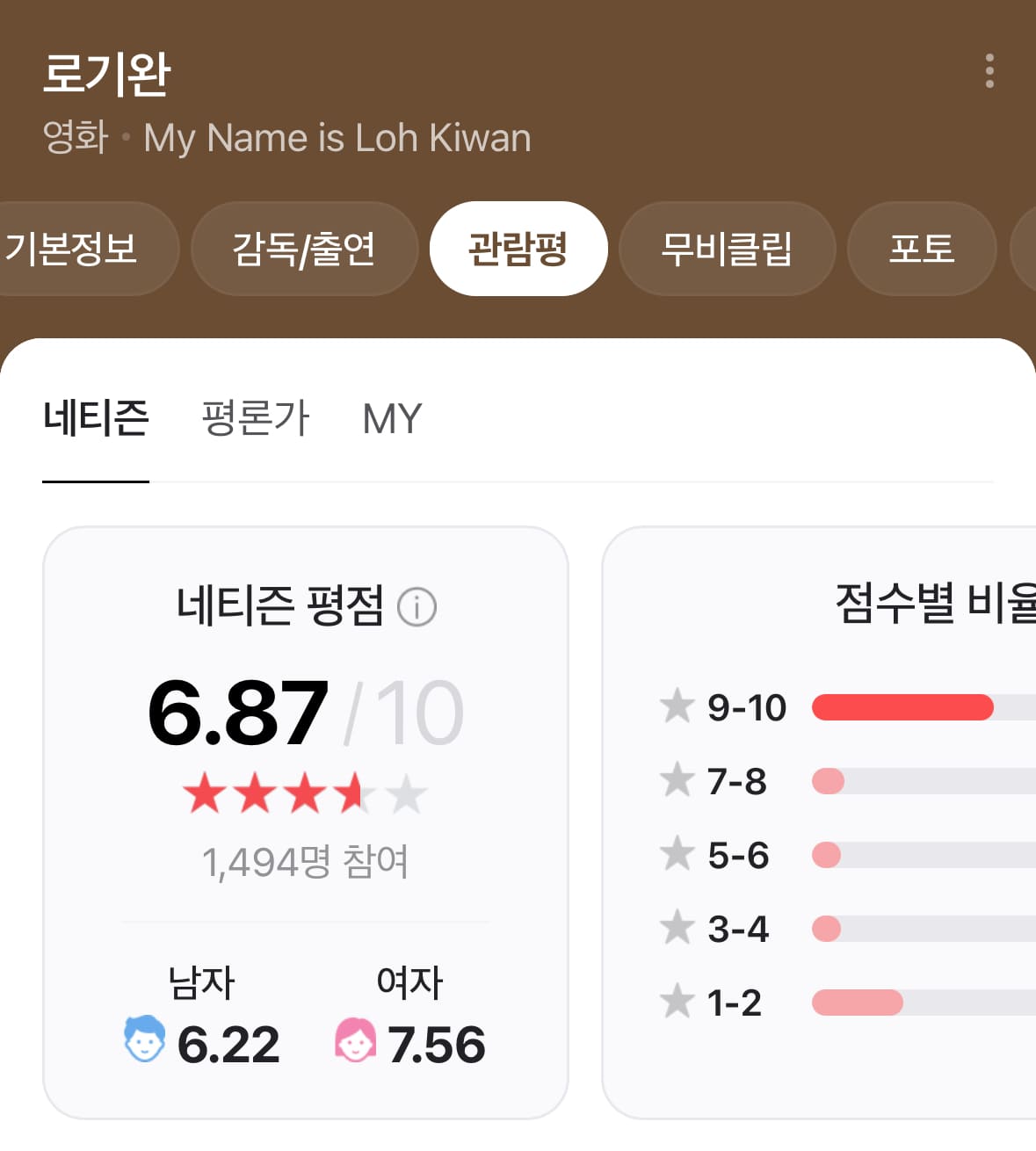Click the star icon next to 1-2 range
The height and width of the screenshot is (1151, 1036).
[677, 1002]
